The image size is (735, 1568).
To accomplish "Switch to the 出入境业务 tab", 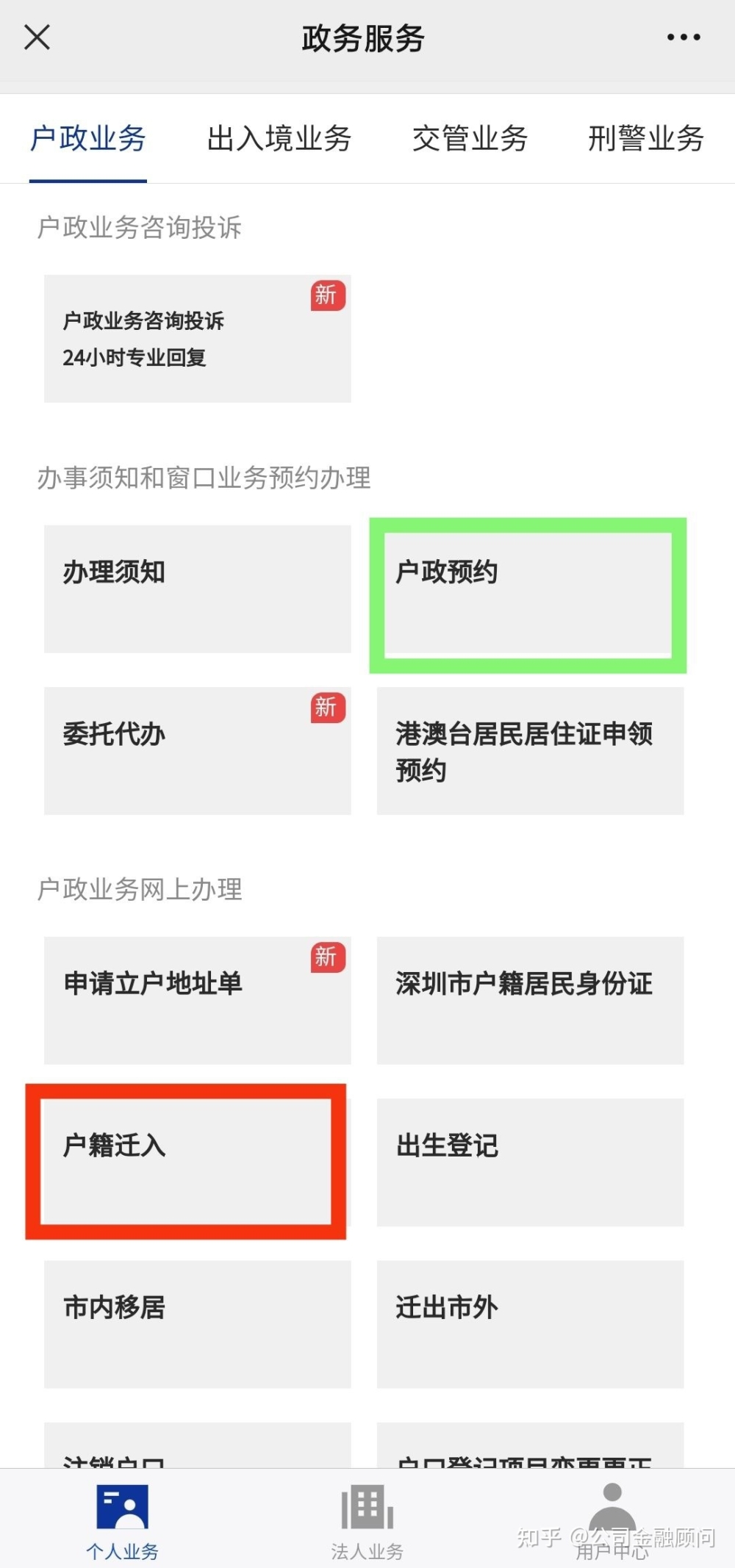I will click(279, 139).
